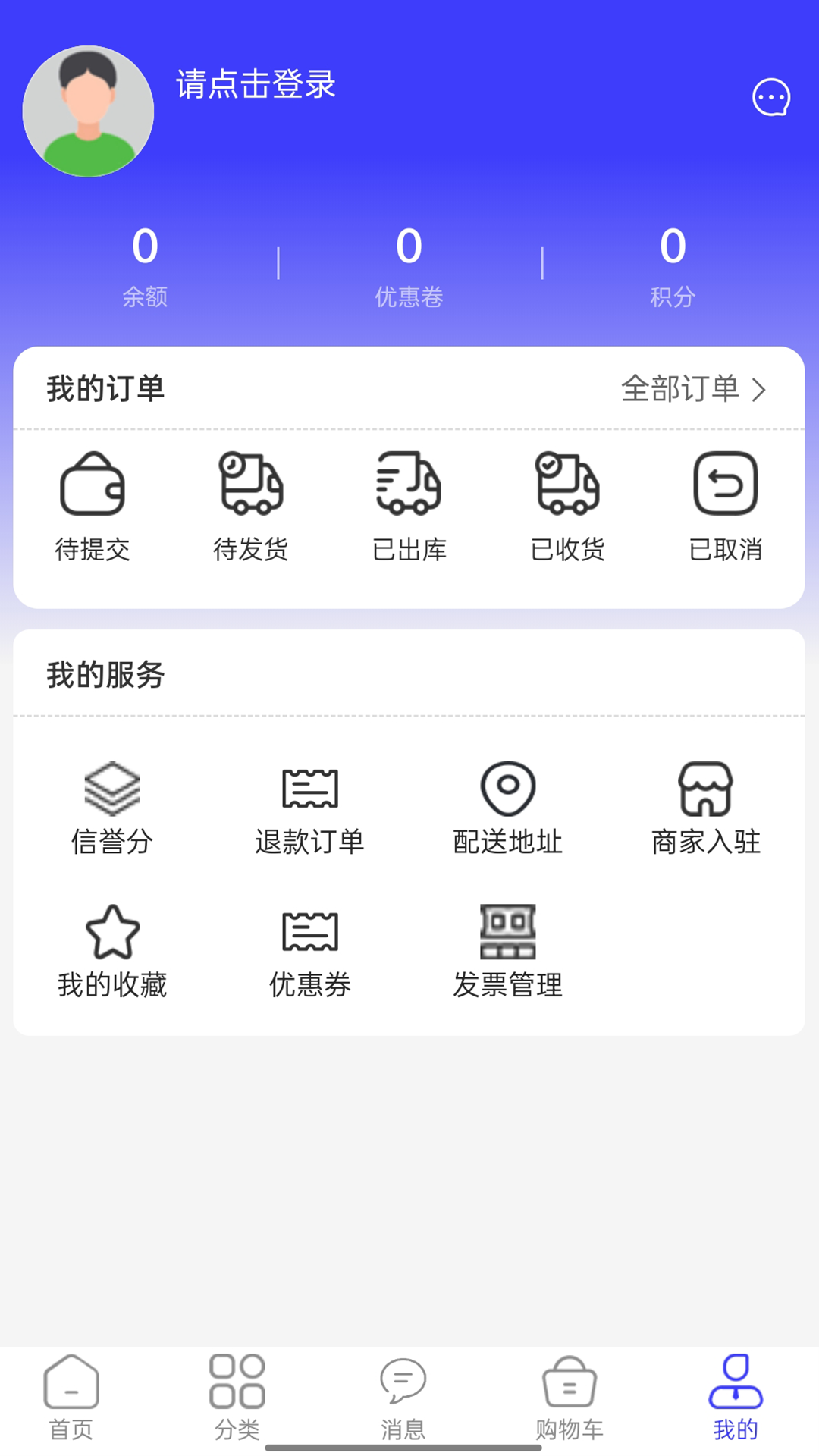
Task: Open the 优惠券 coupons icon
Action: click(309, 934)
